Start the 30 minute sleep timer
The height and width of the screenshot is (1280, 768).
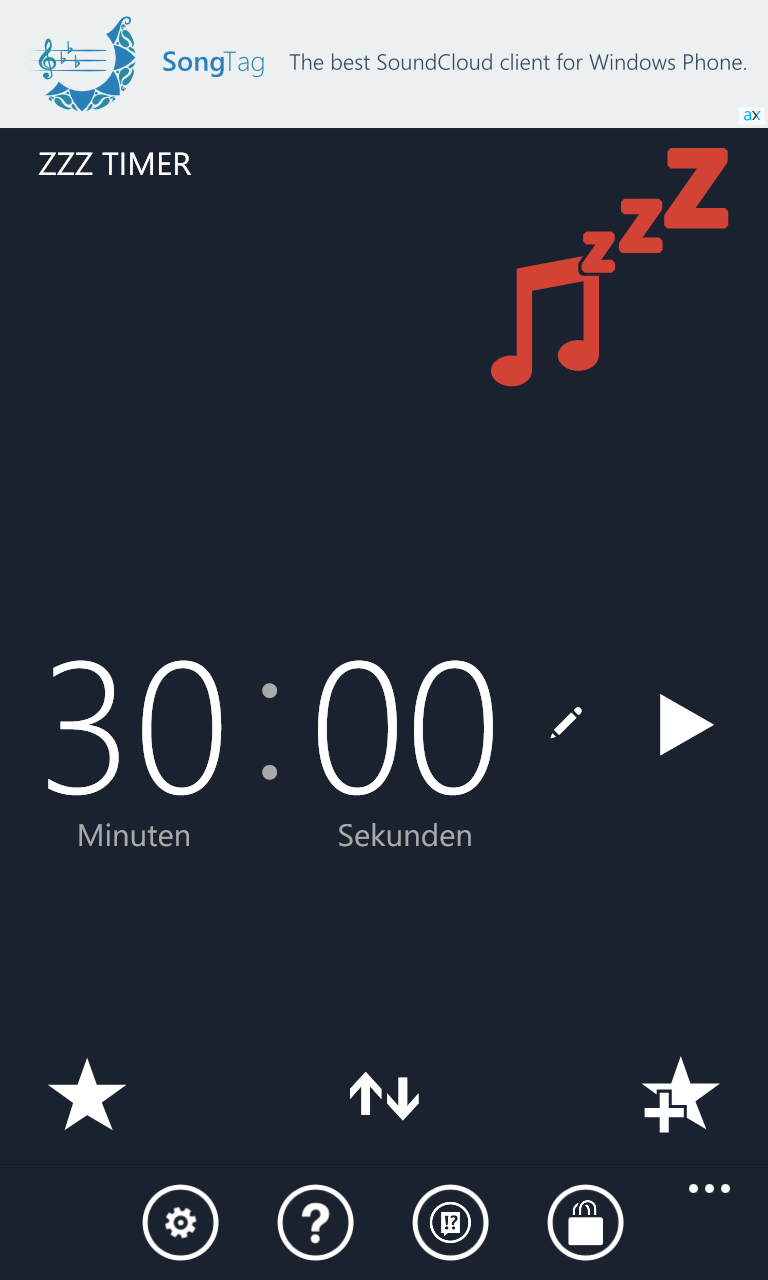(x=686, y=725)
